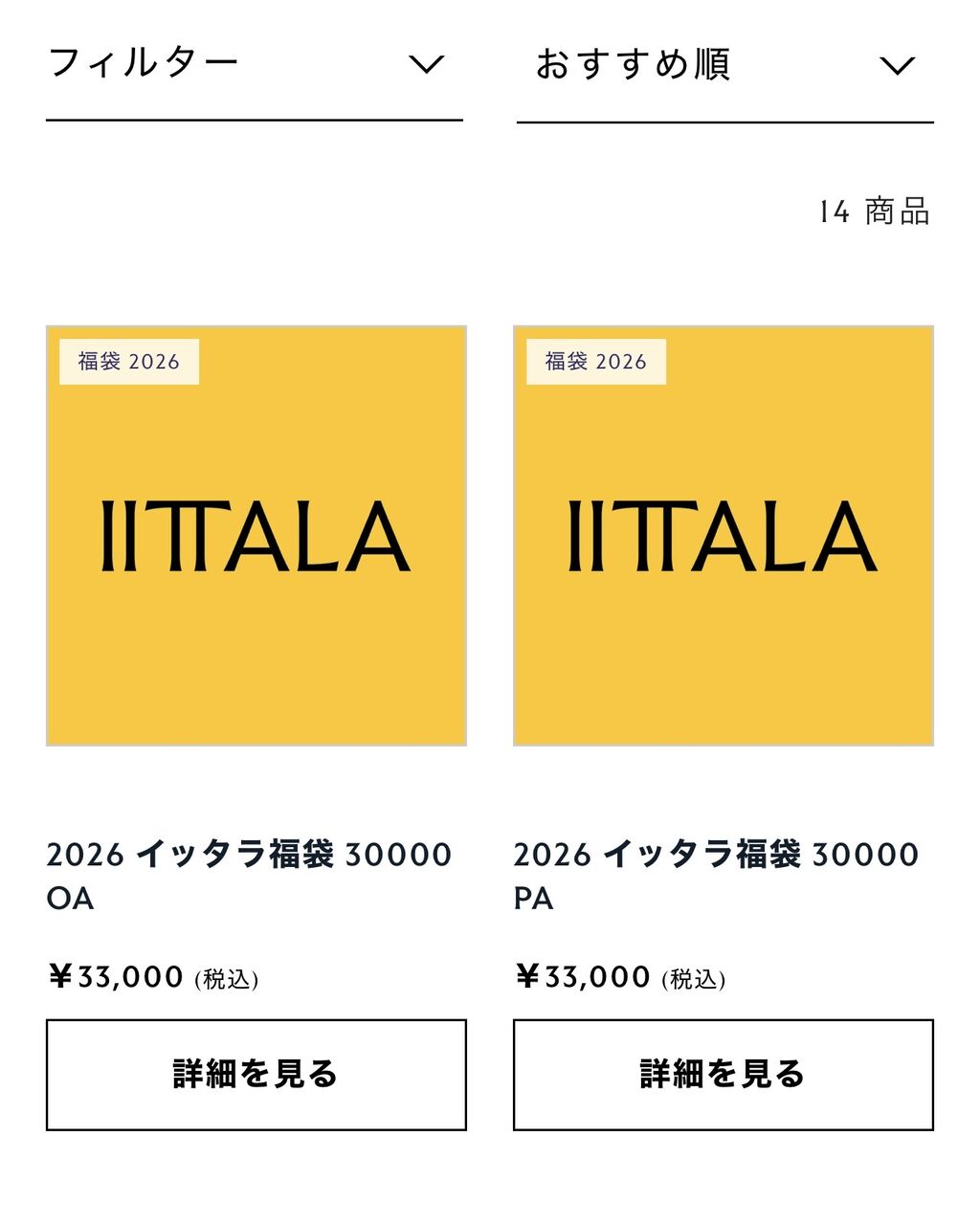Click the product title 2026 イッタラ福袋 30000 OA
The height and width of the screenshot is (1225, 980).
[x=250, y=854]
